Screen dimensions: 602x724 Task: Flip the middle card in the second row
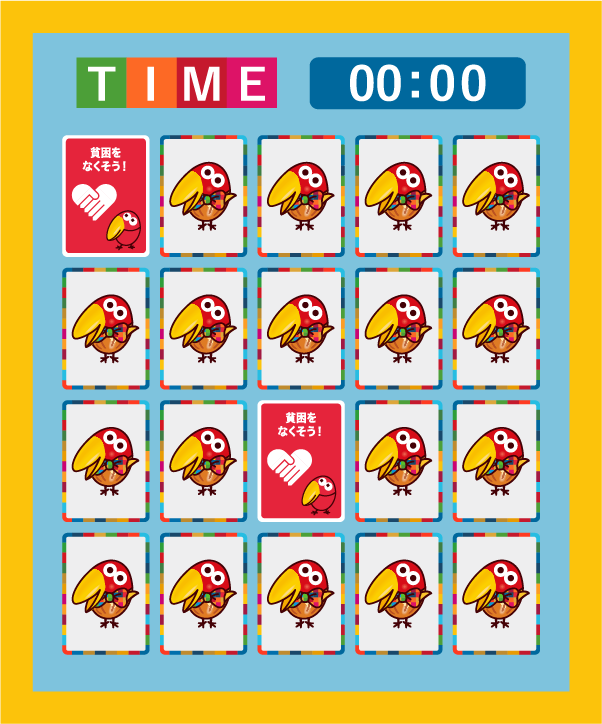301,329
